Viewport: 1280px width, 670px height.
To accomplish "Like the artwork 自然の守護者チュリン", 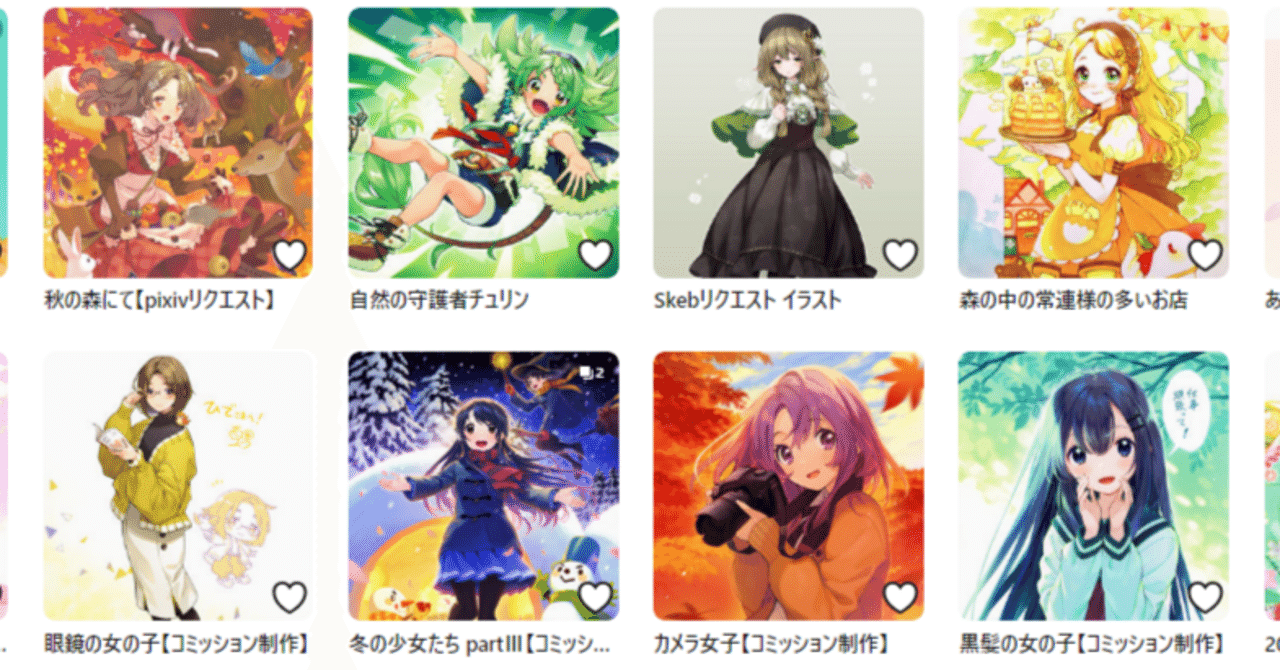I will pos(595,255).
